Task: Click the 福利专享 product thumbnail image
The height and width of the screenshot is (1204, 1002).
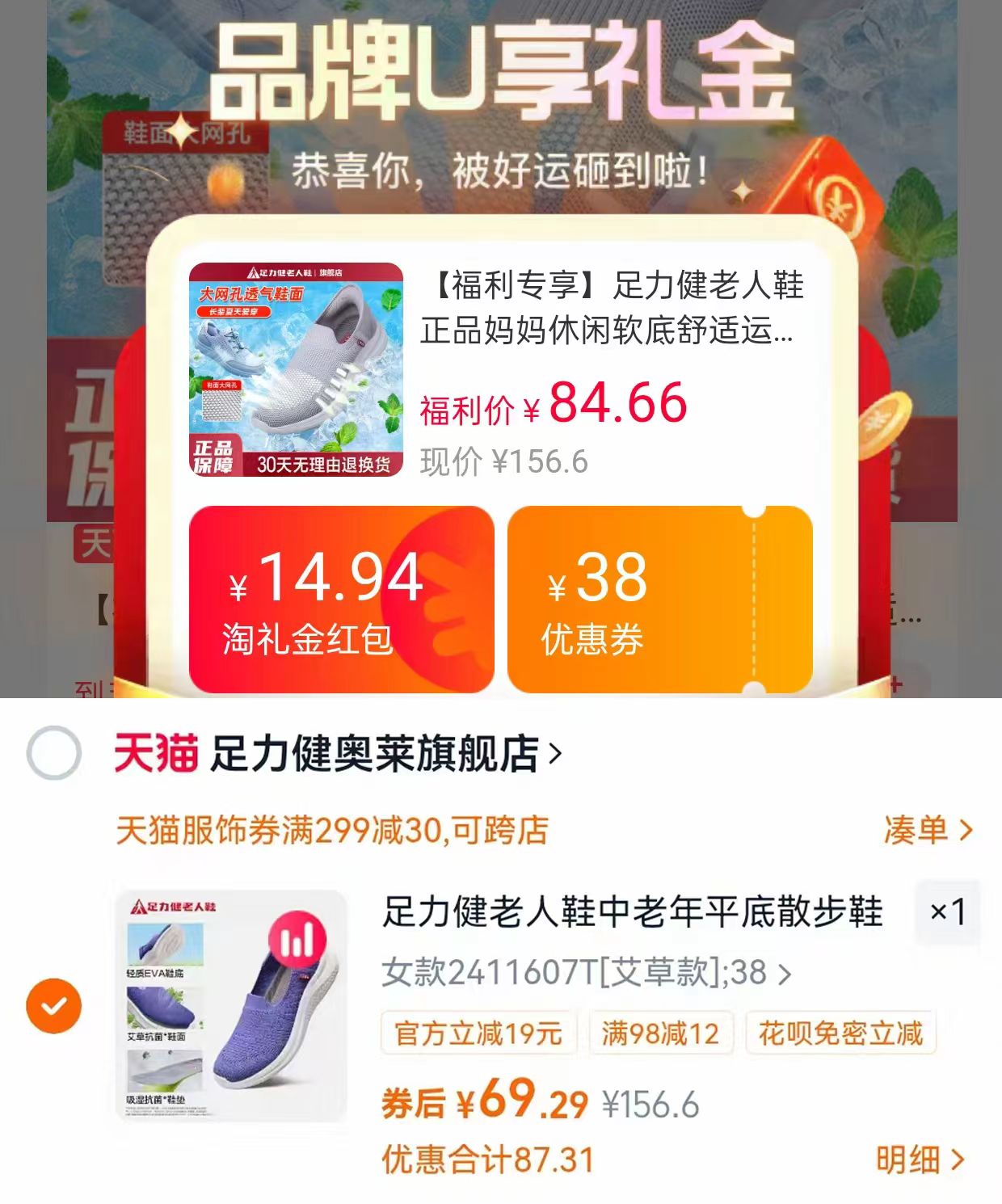Action: [x=297, y=368]
